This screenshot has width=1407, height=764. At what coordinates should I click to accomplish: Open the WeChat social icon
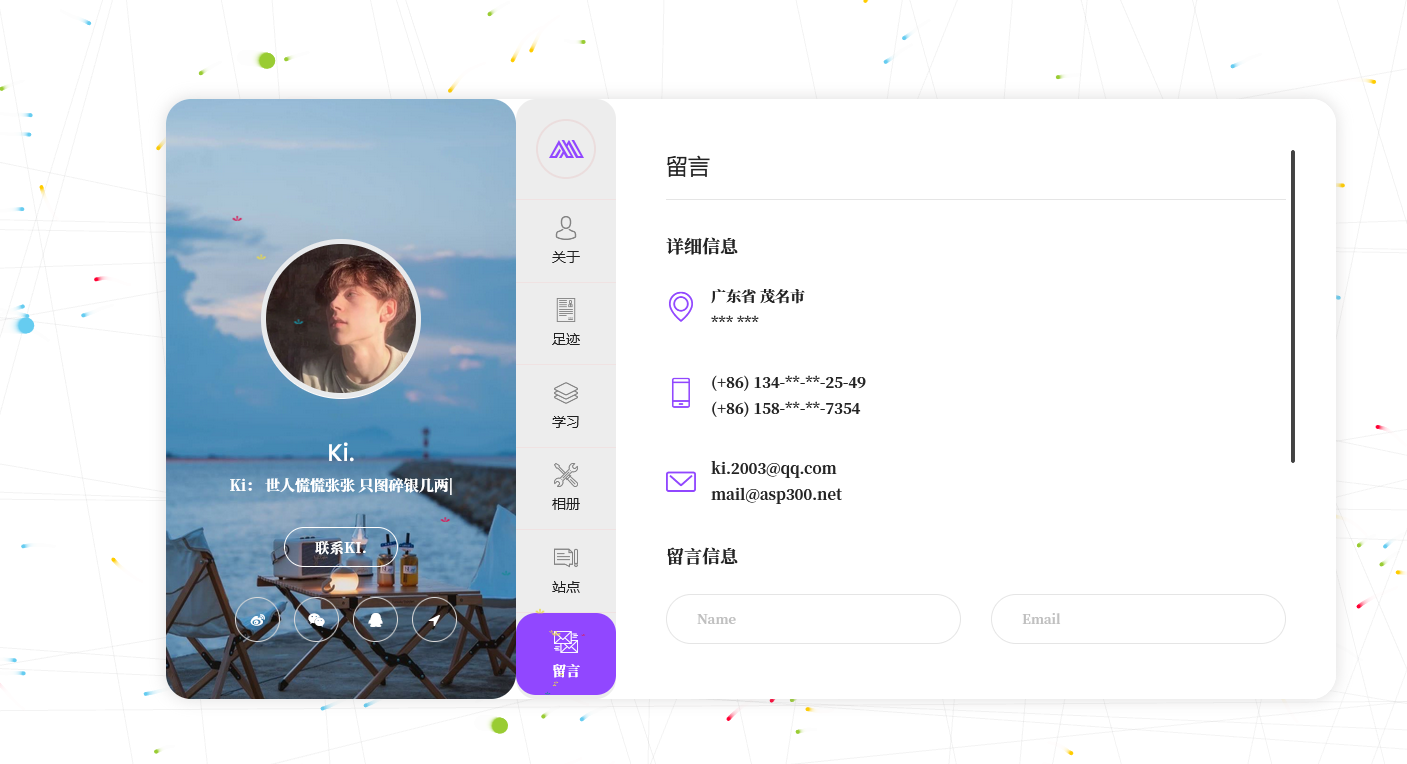tap(316, 620)
